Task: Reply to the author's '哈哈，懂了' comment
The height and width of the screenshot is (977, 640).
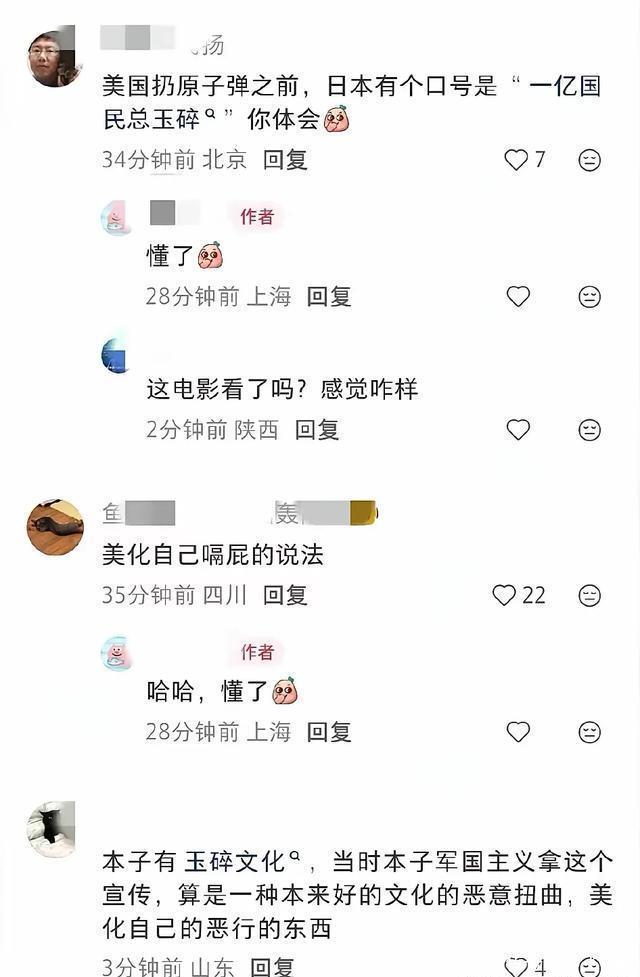Action: point(329,733)
